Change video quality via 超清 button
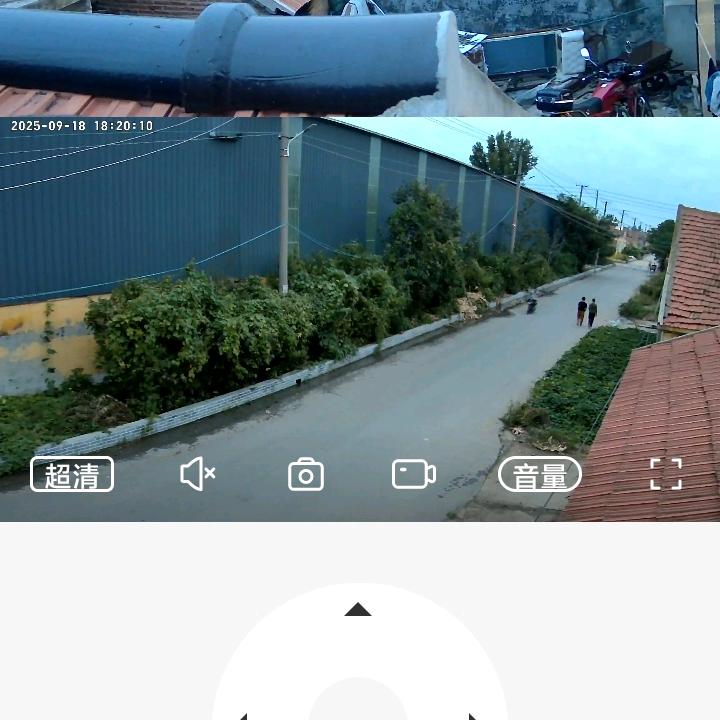720x720 pixels. pyautogui.click(x=72, y=474)
